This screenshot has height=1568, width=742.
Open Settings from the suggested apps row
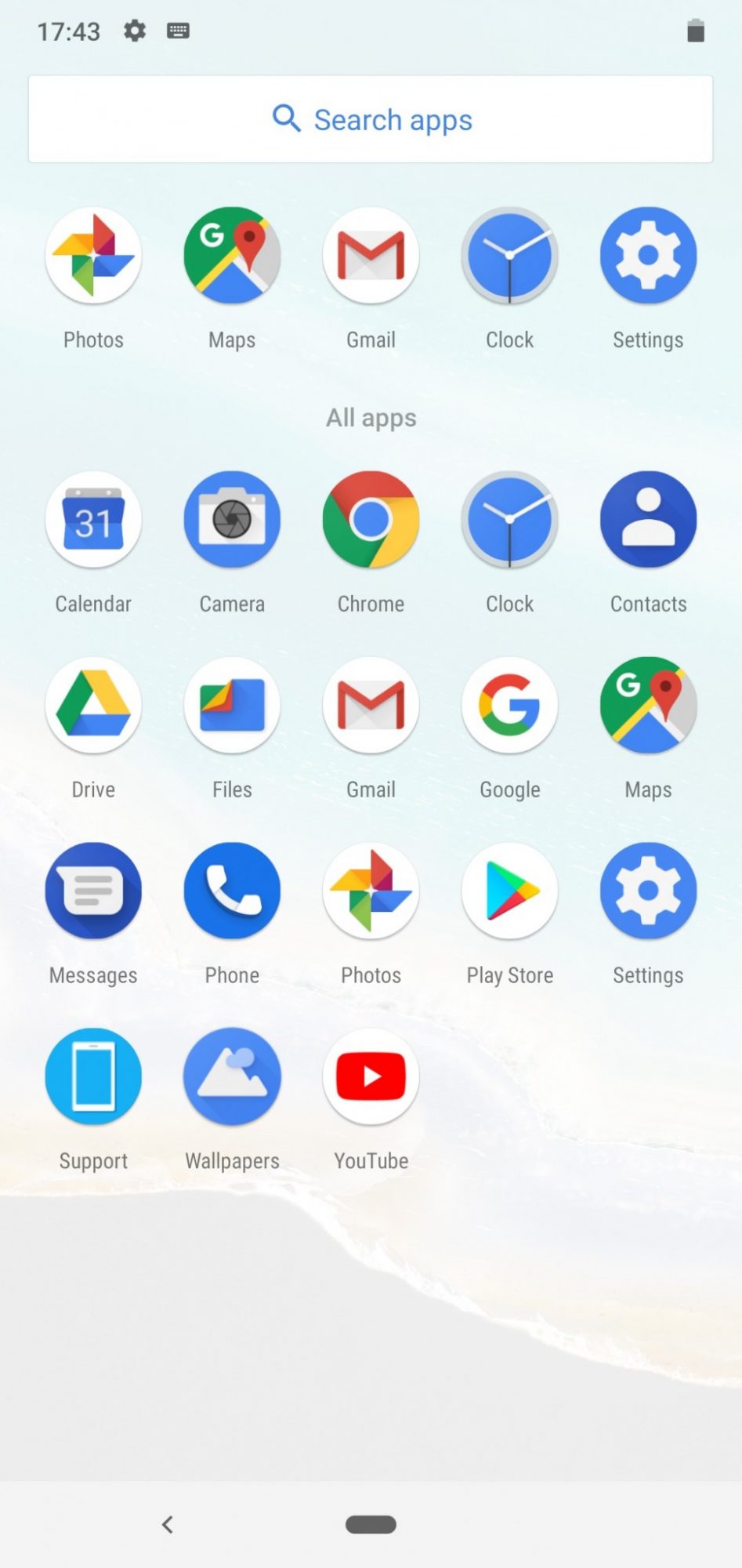(x=648, y=256)
